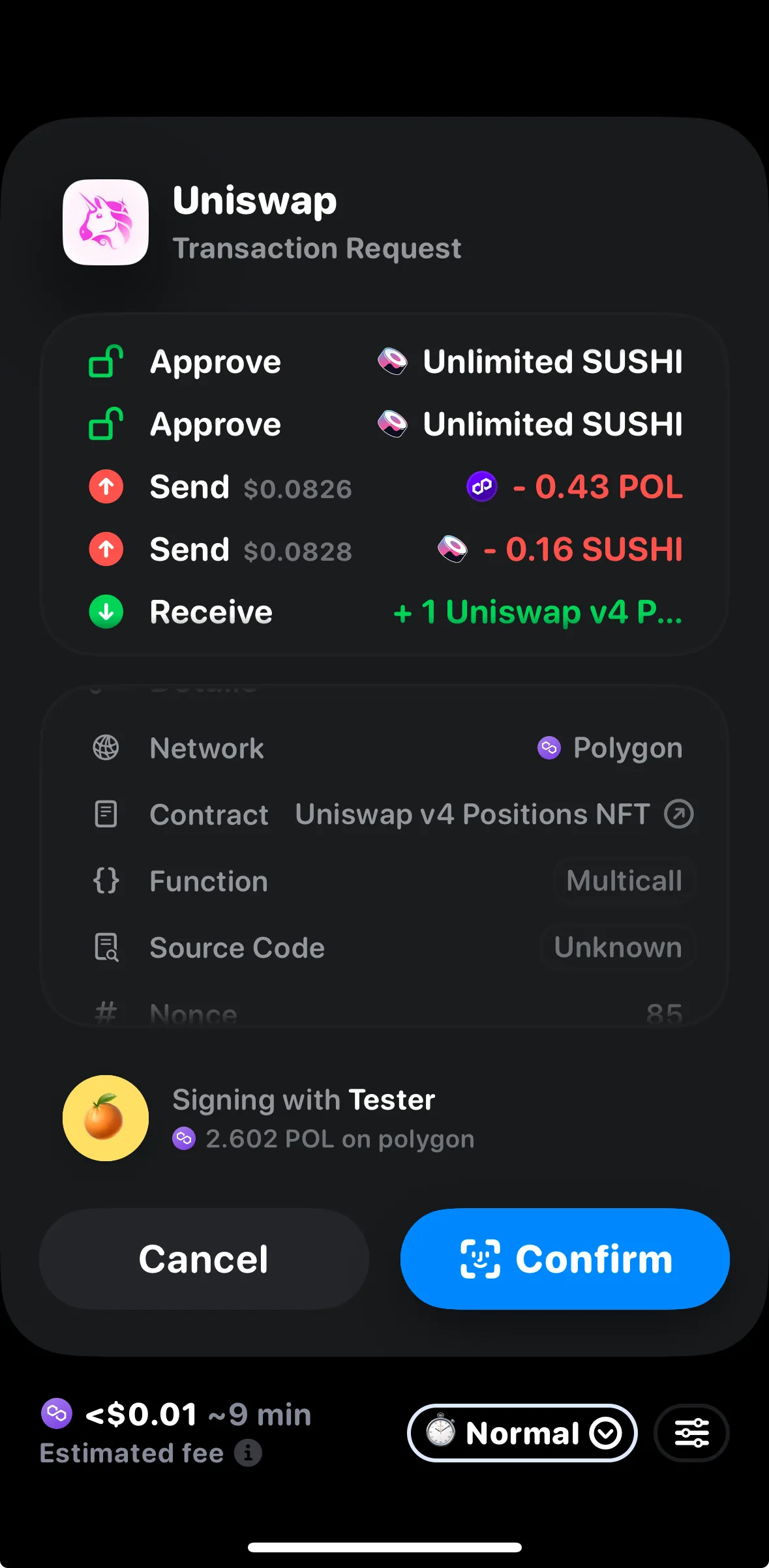The width and height of the screenshot is (769, 1568).
Task: Open Uniswap v4 Positions NFT contract link
Action: pos(678,814)
